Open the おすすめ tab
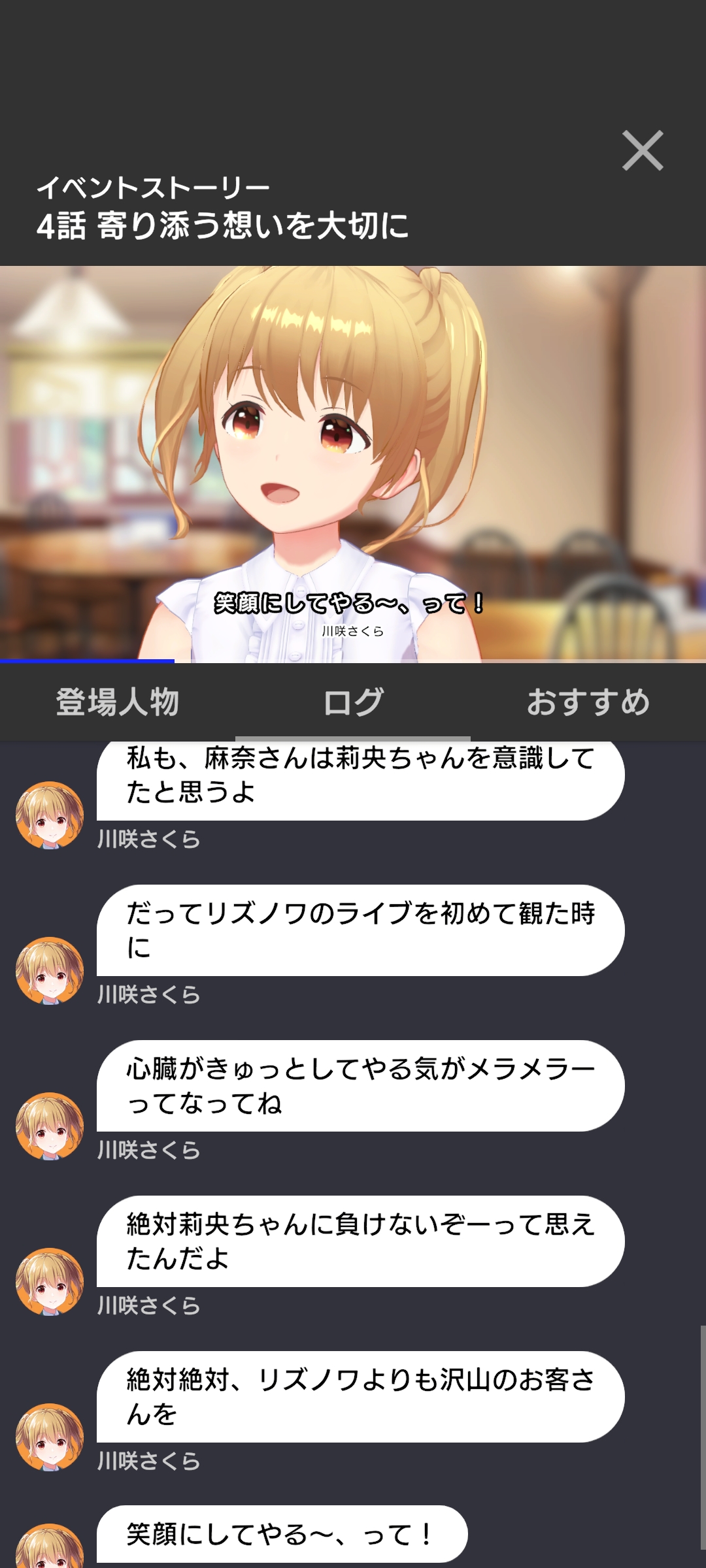Image resolution: width=706 pixels, height=1568 pixels. click(588, 702)
